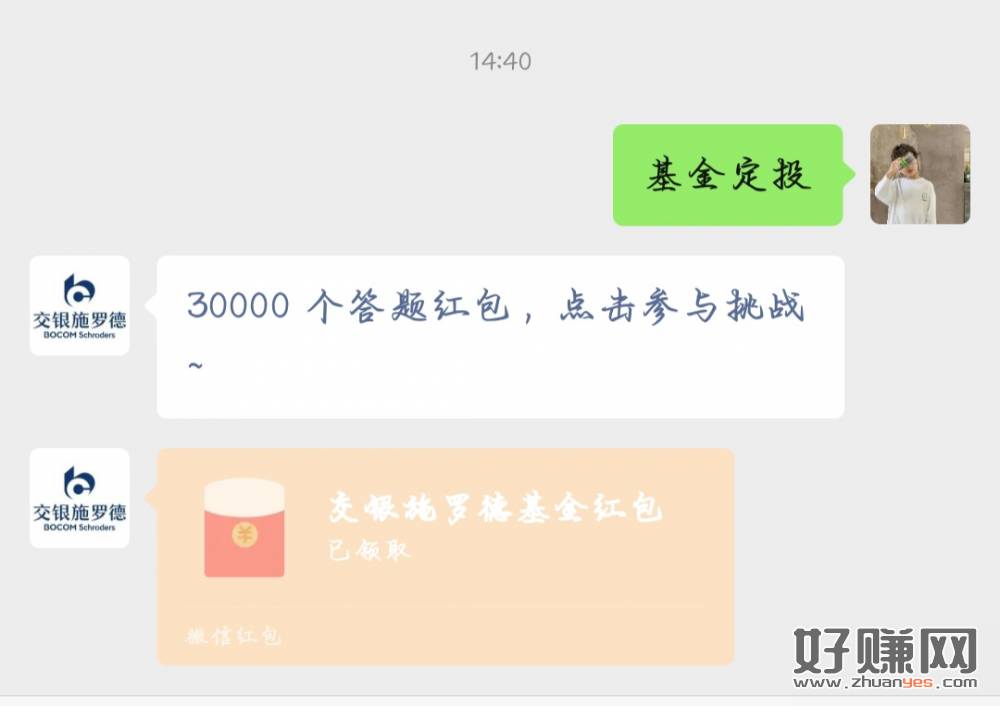View my own profile avatar
The image size is (1000, 706).
click(x=919, y=174)
